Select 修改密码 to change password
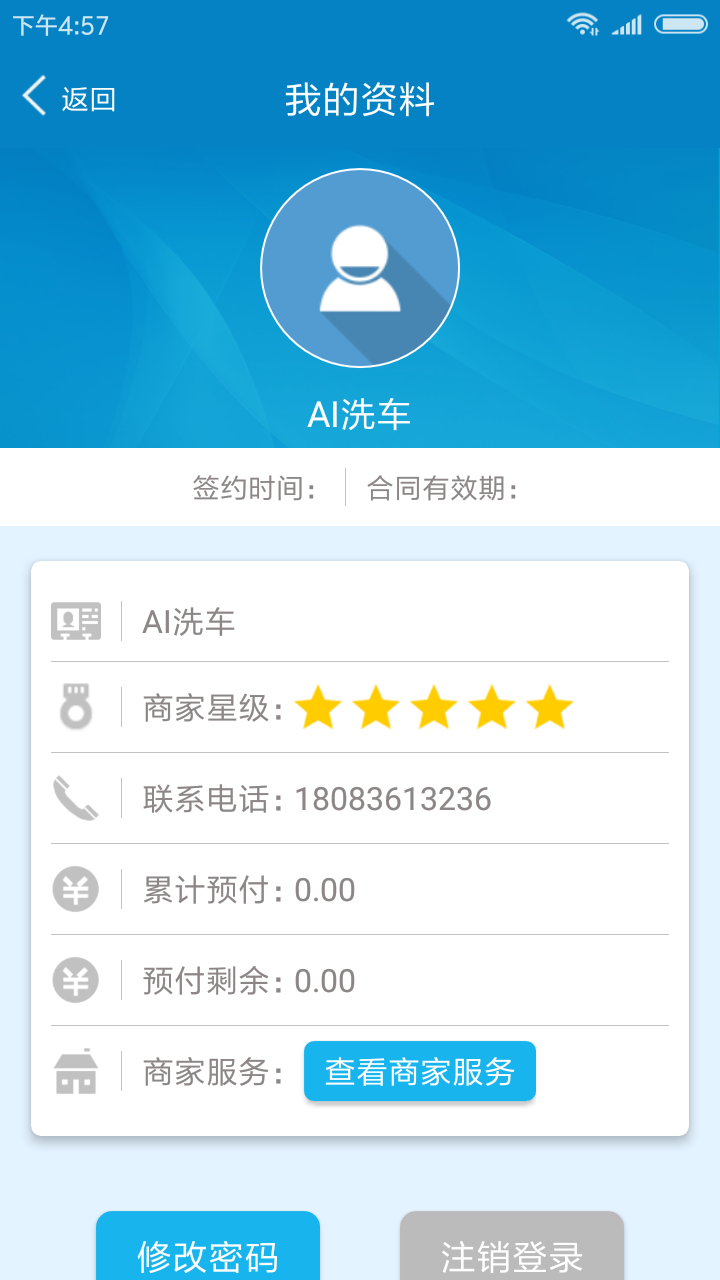This screenshot has width=720, height=1280. point(208,1252)
